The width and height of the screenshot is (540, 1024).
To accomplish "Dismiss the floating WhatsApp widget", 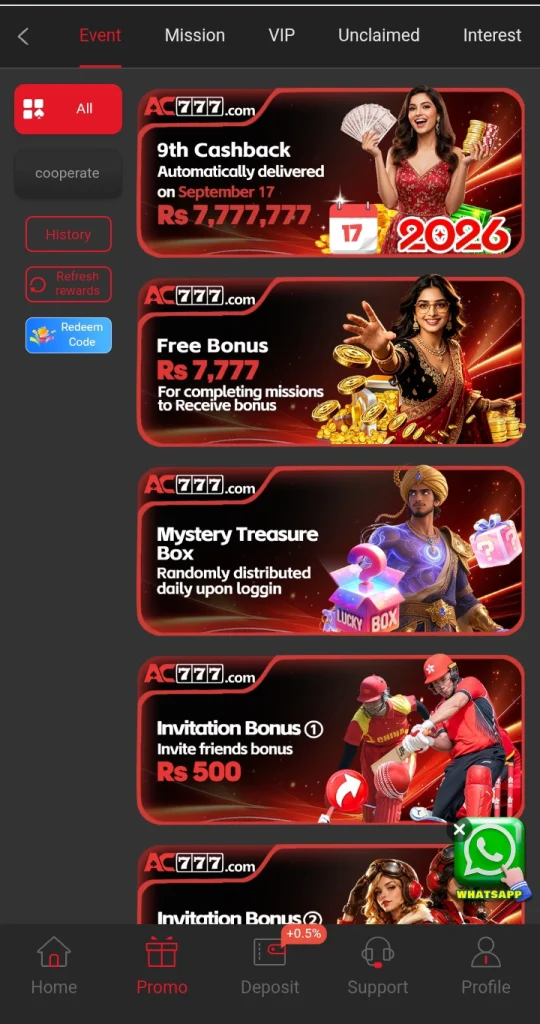I will [459, 829].
